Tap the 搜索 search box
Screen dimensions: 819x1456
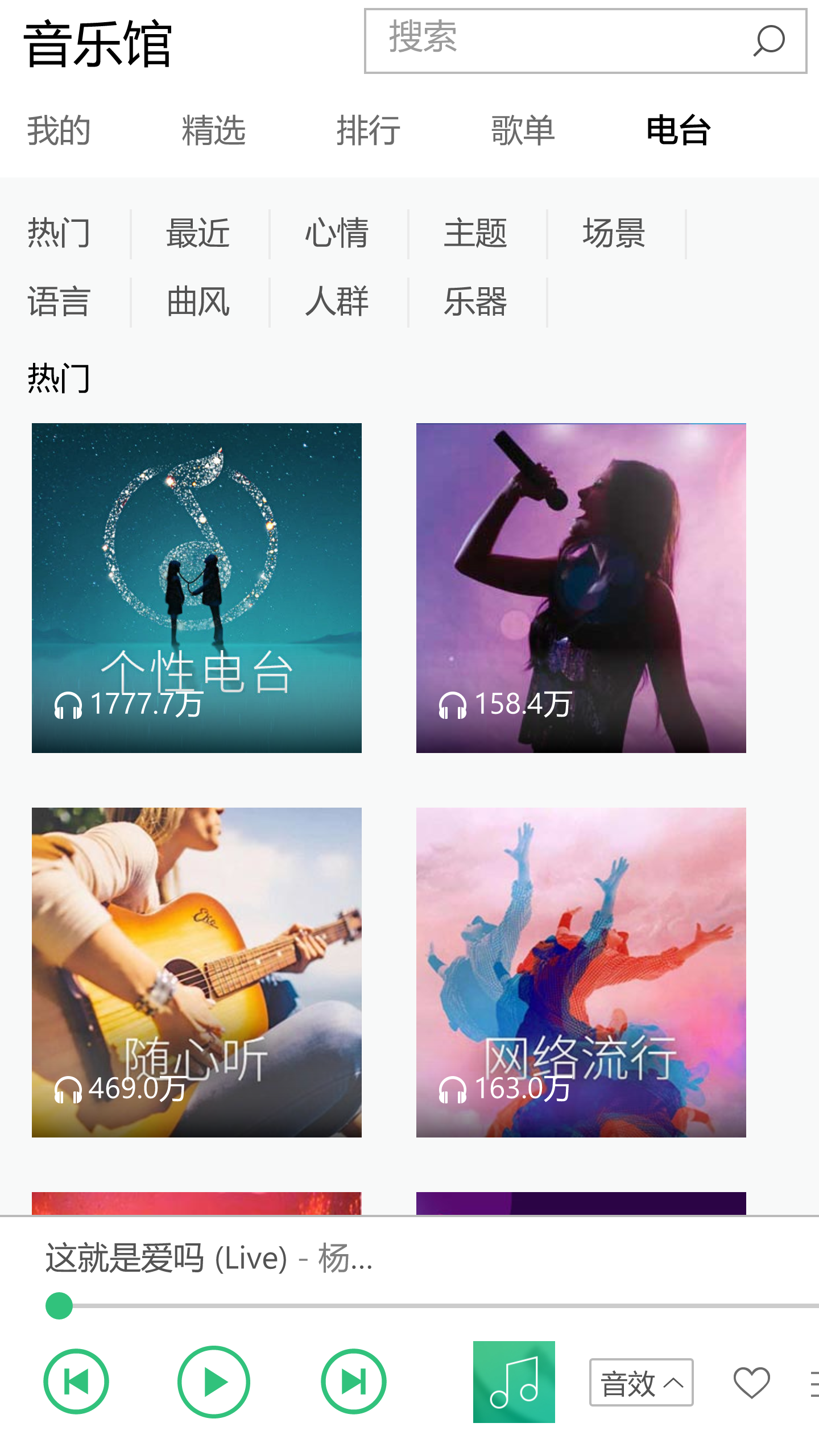tap(557, 41)
